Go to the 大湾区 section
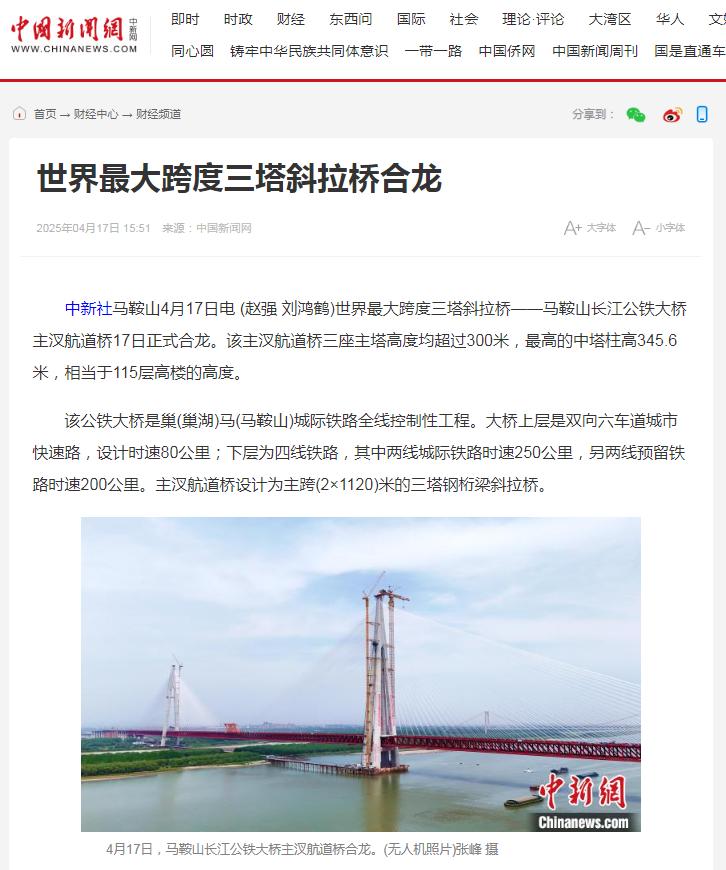Viewport: 726px width, 870px height. [610, 19]
